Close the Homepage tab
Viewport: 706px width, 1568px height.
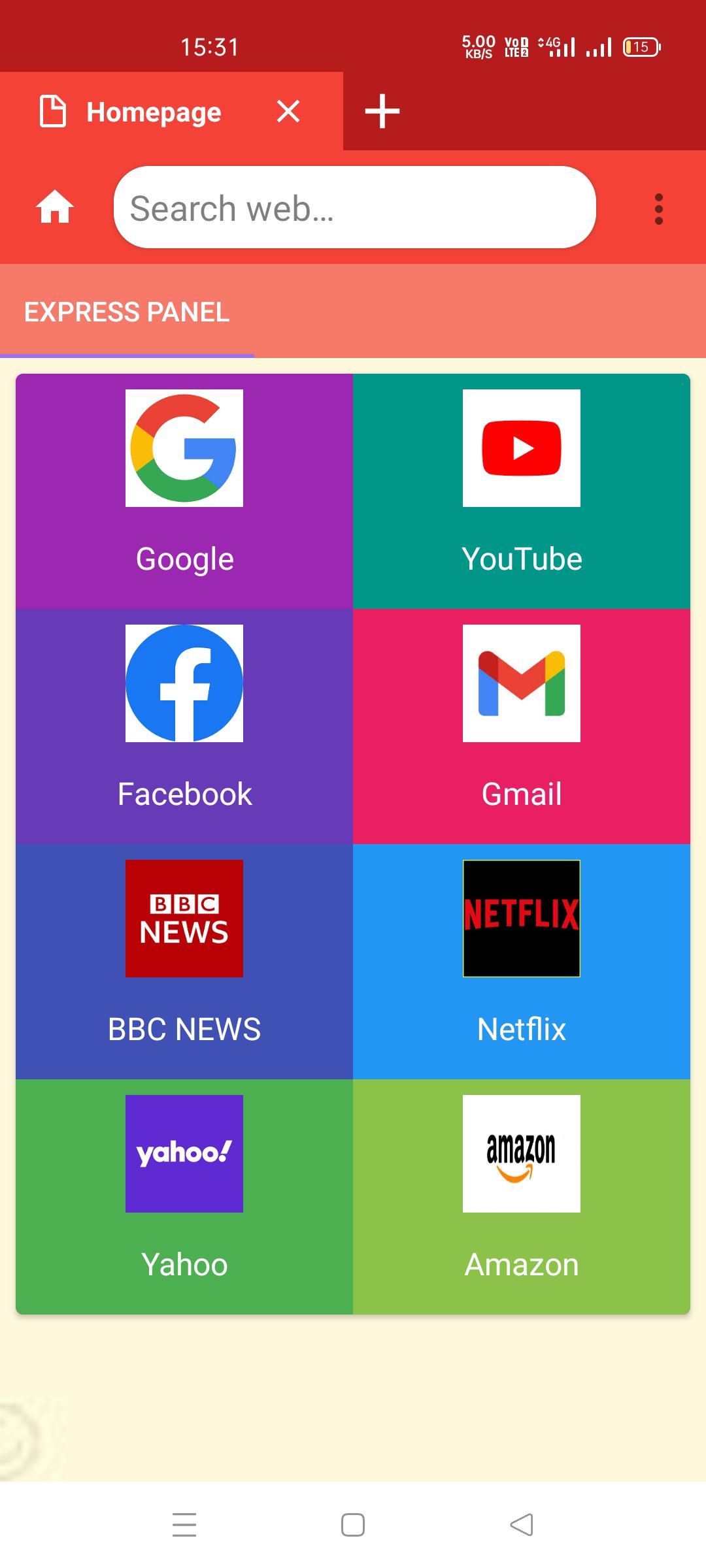click(288, 112)
